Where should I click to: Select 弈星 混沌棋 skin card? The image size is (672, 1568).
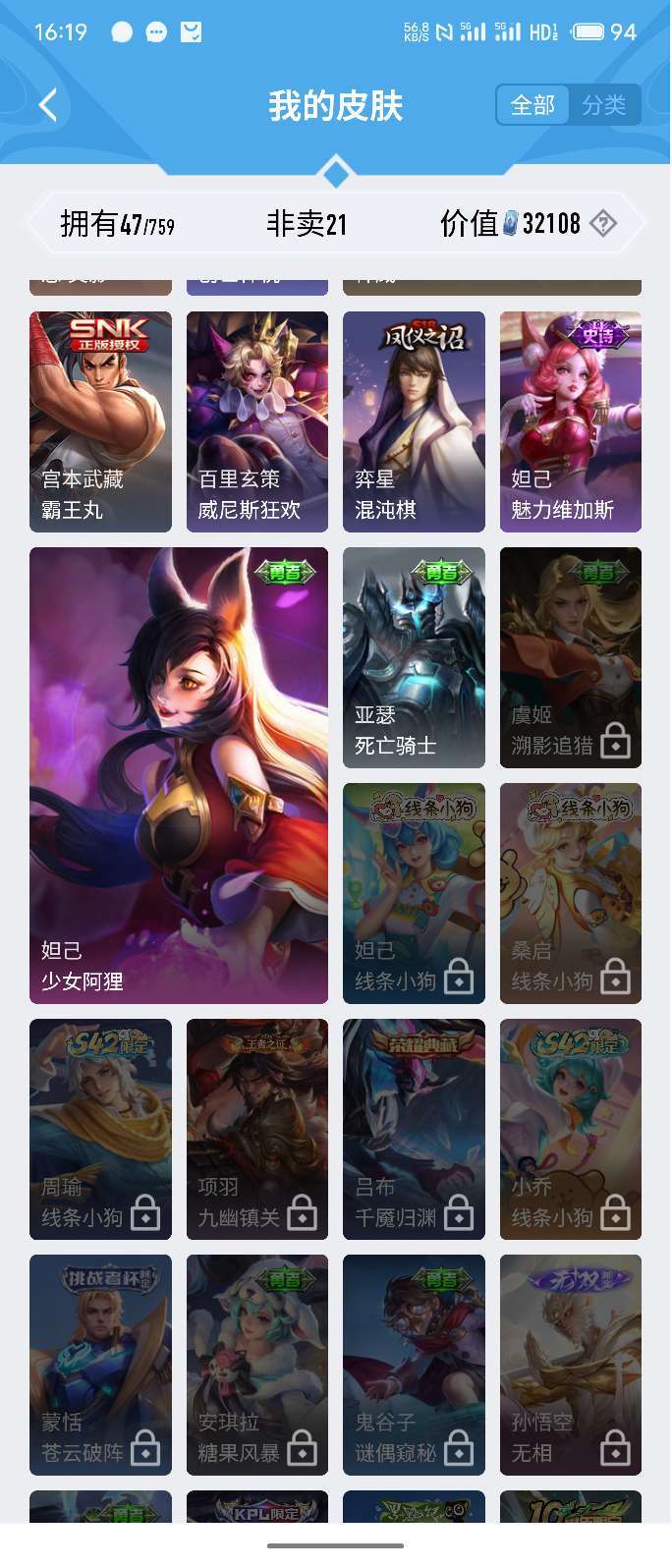[414, 421]
